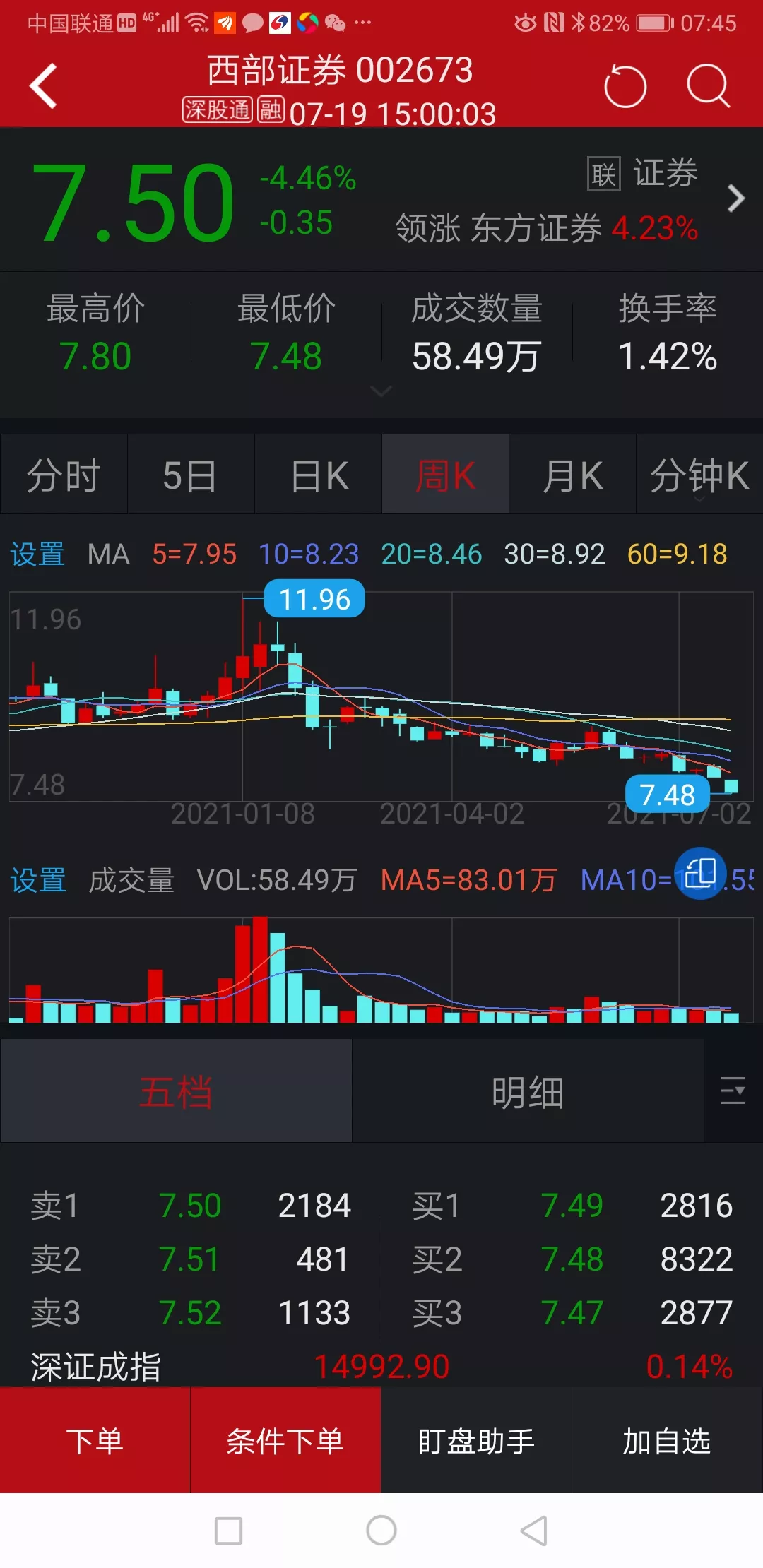763x1568 pixels.
Task: Open 条件下单 conditional order
Action: coord(285,1441)
